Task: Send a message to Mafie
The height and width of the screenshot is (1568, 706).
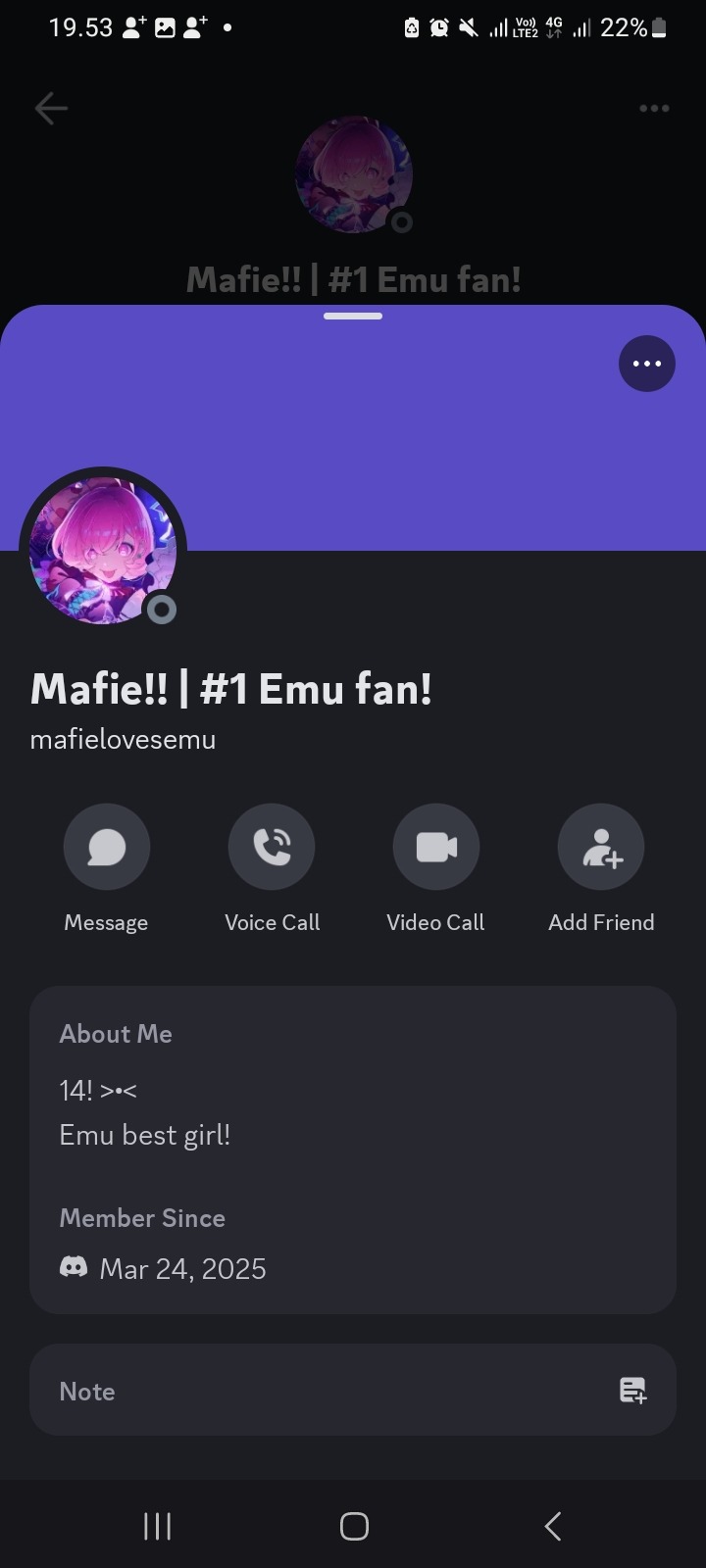Action: pos(107,847)
